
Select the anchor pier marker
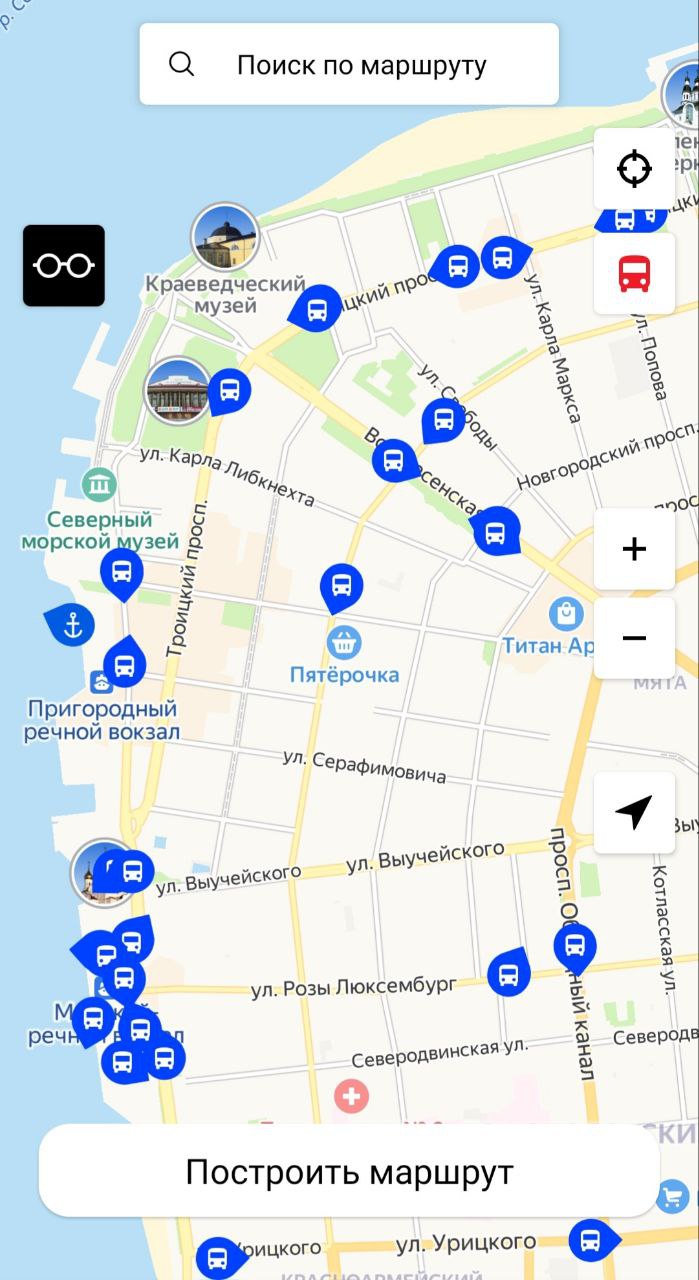[72, 626]
